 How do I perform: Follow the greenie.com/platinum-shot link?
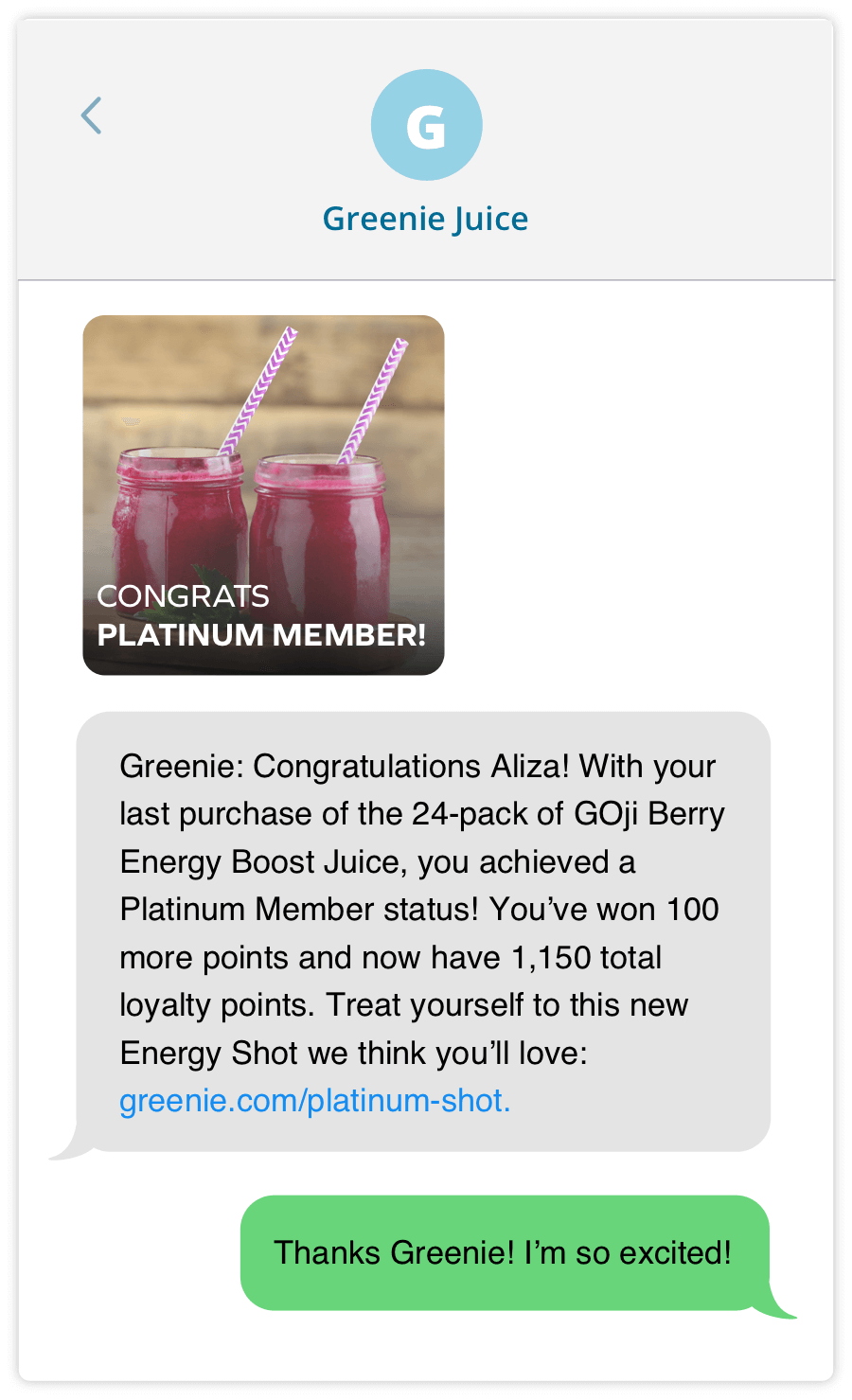click(x=314, y=1101)
